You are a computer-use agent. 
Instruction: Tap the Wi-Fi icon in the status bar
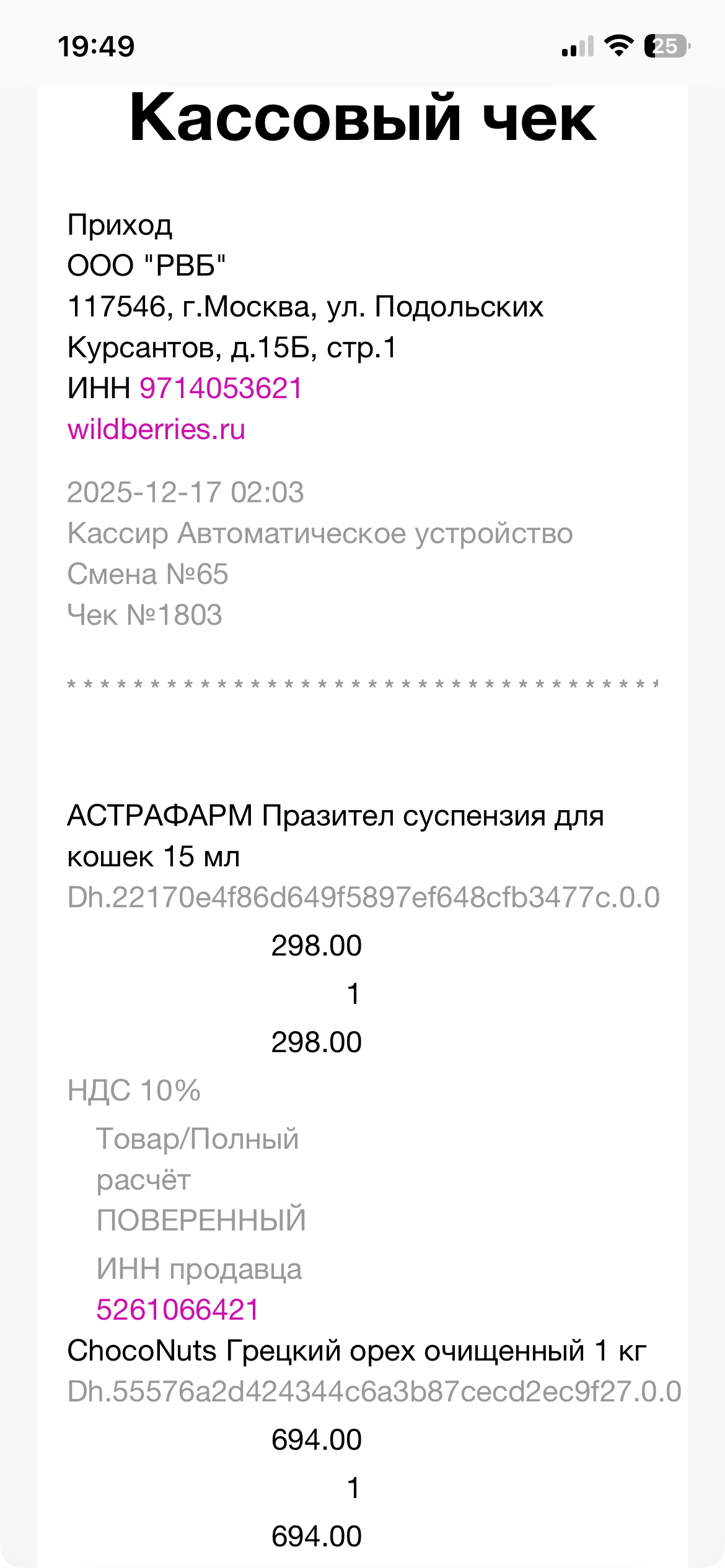point(617,45)
